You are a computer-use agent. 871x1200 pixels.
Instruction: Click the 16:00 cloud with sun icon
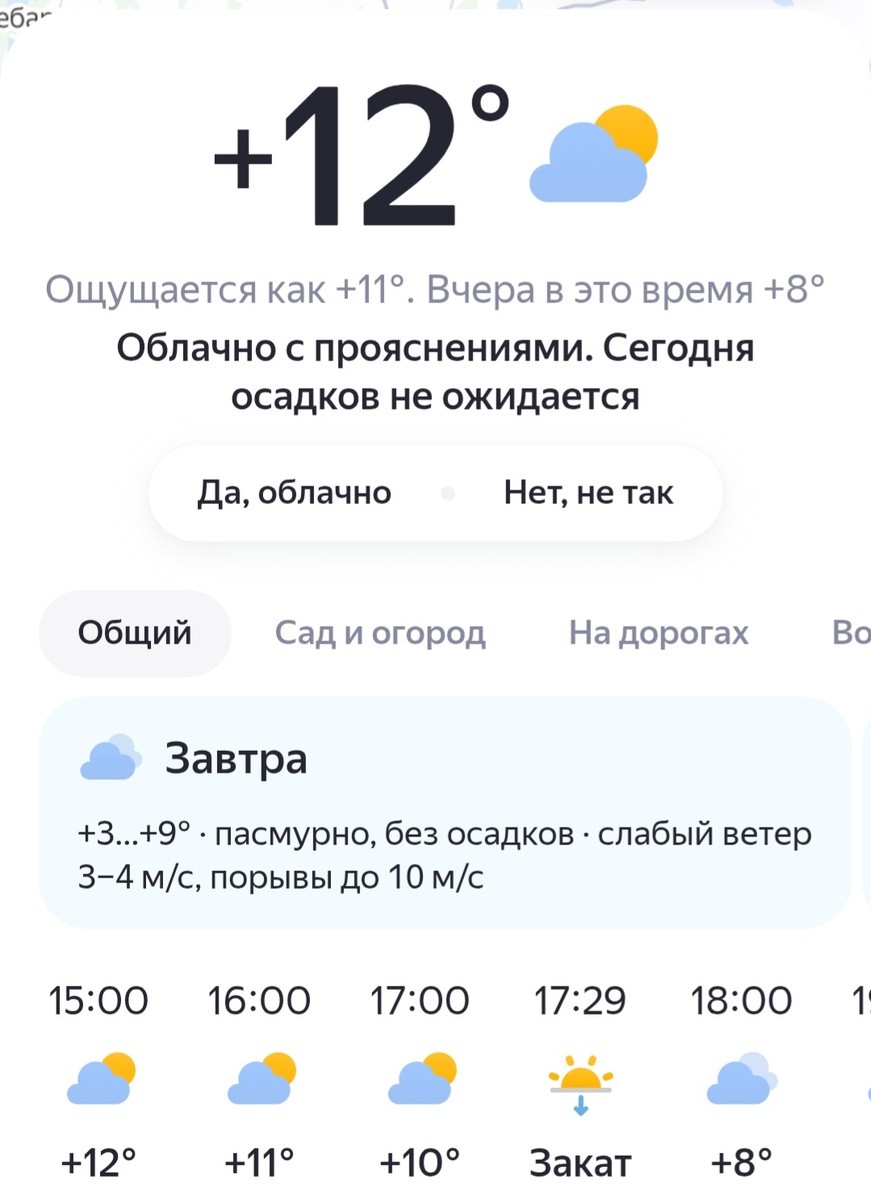[260, 1080]
